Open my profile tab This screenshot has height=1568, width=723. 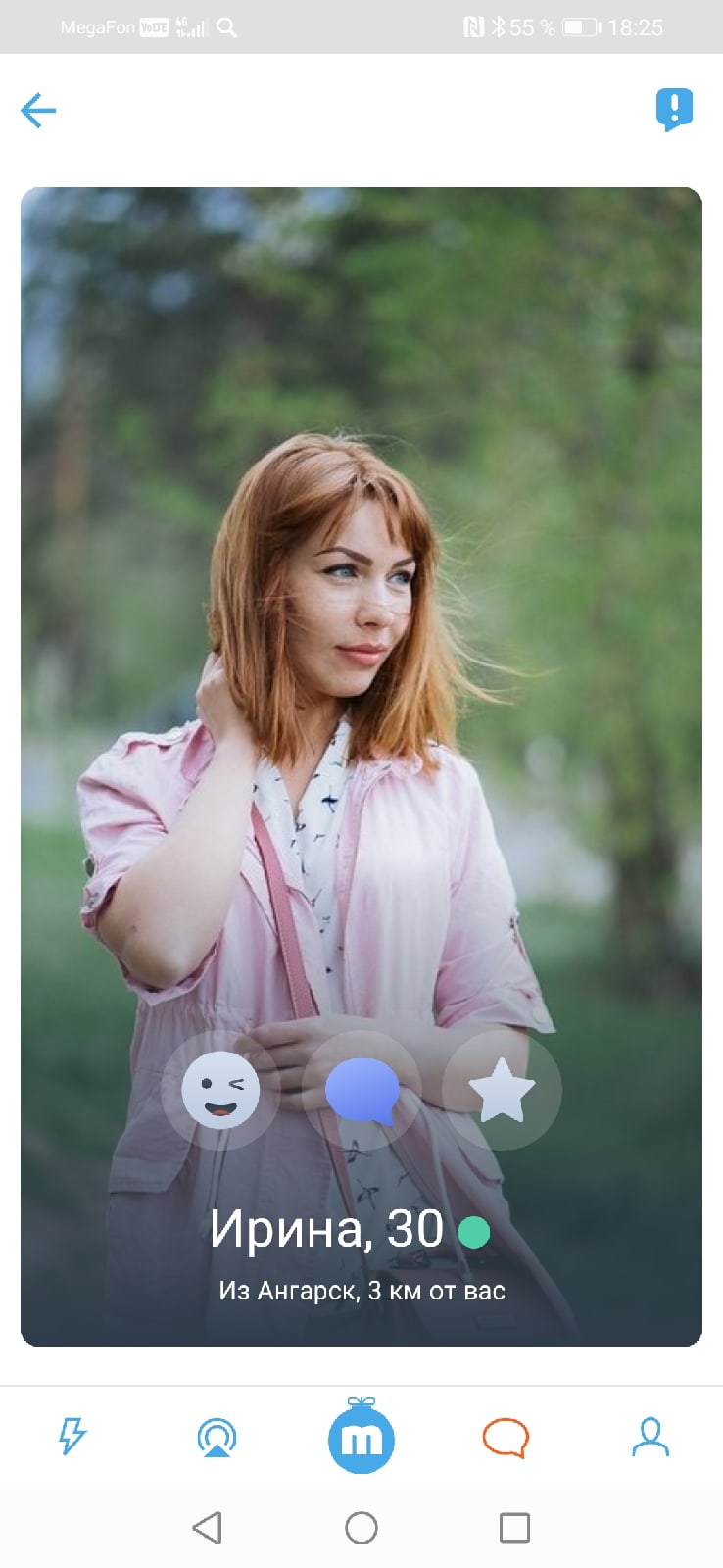pos(651,1438)
